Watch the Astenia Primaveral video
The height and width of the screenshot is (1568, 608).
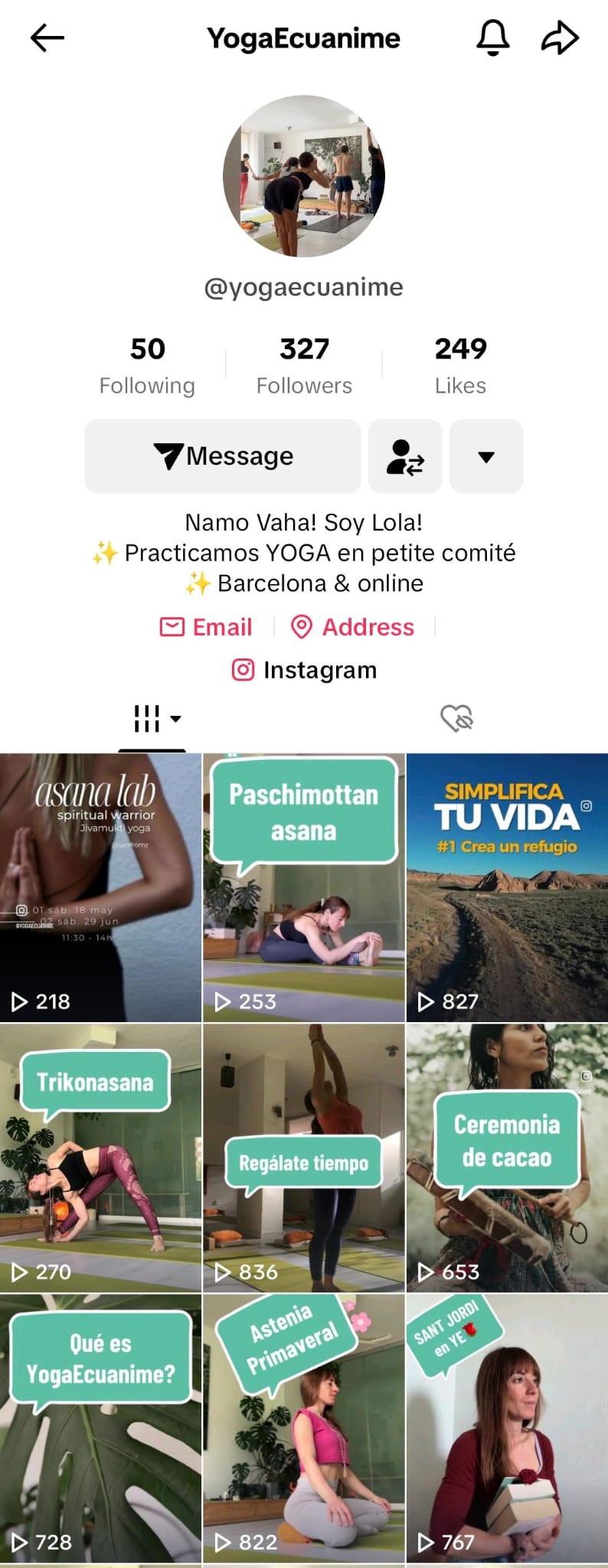click(x=304, y=1428)
